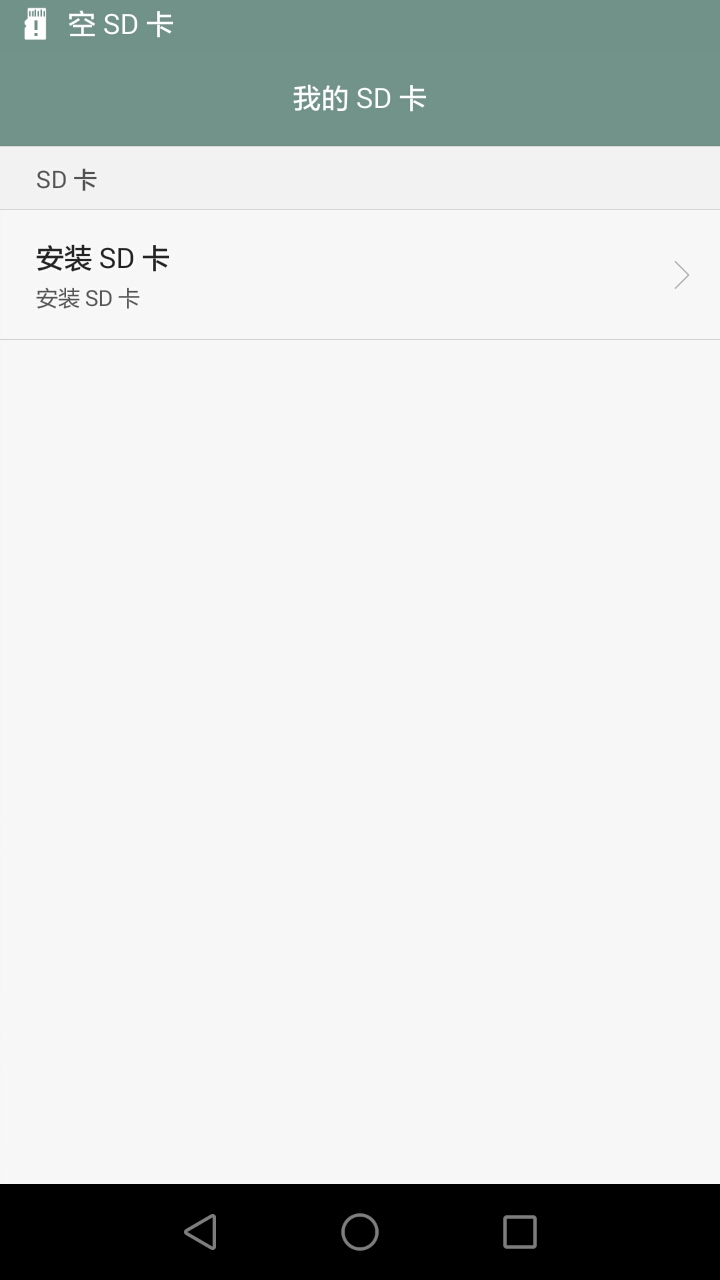Viewport: 720px width, 1280px height.
Task: Select the 我的 SD 卡 header tab
Action: 360,97
